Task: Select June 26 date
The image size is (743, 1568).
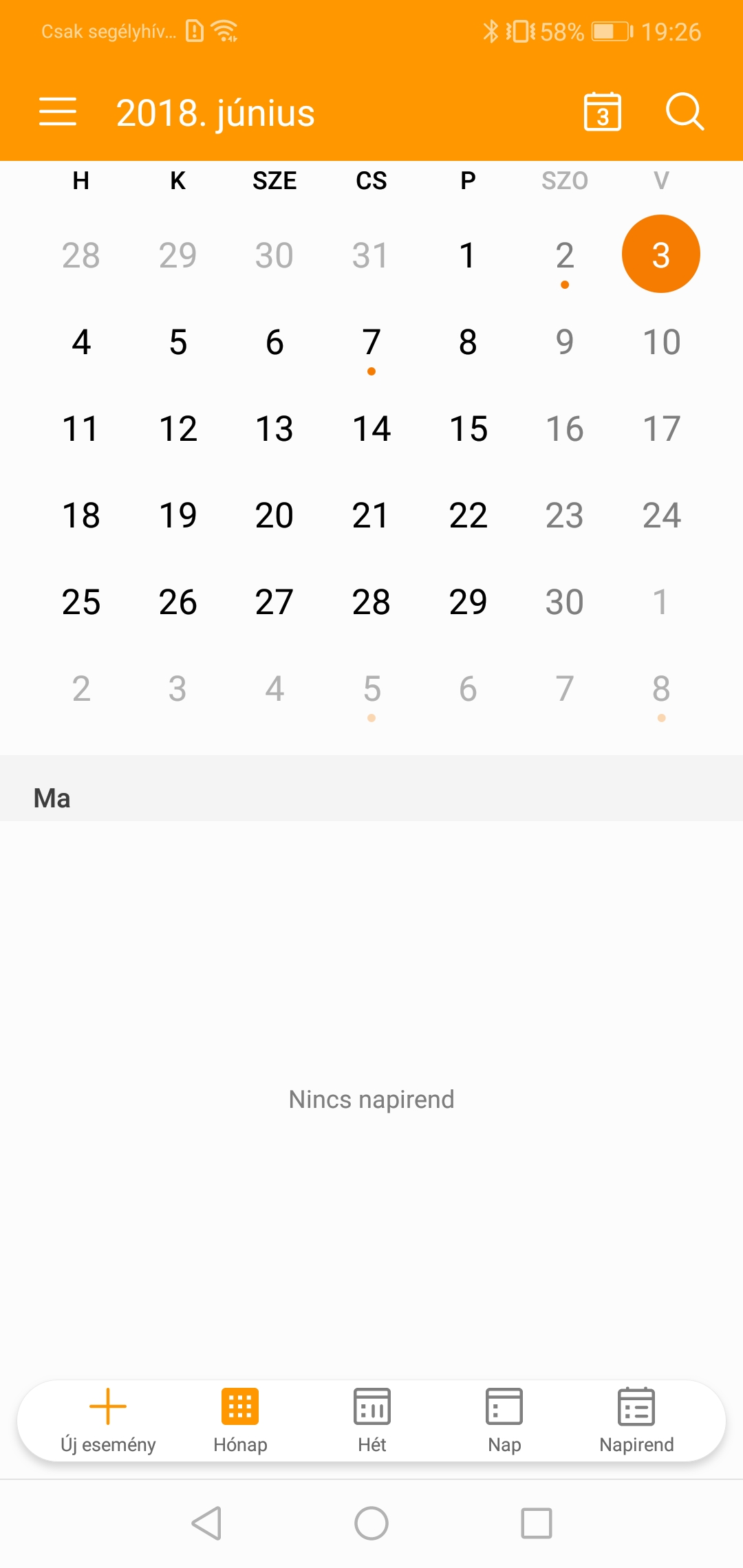Action: [178, 602]
